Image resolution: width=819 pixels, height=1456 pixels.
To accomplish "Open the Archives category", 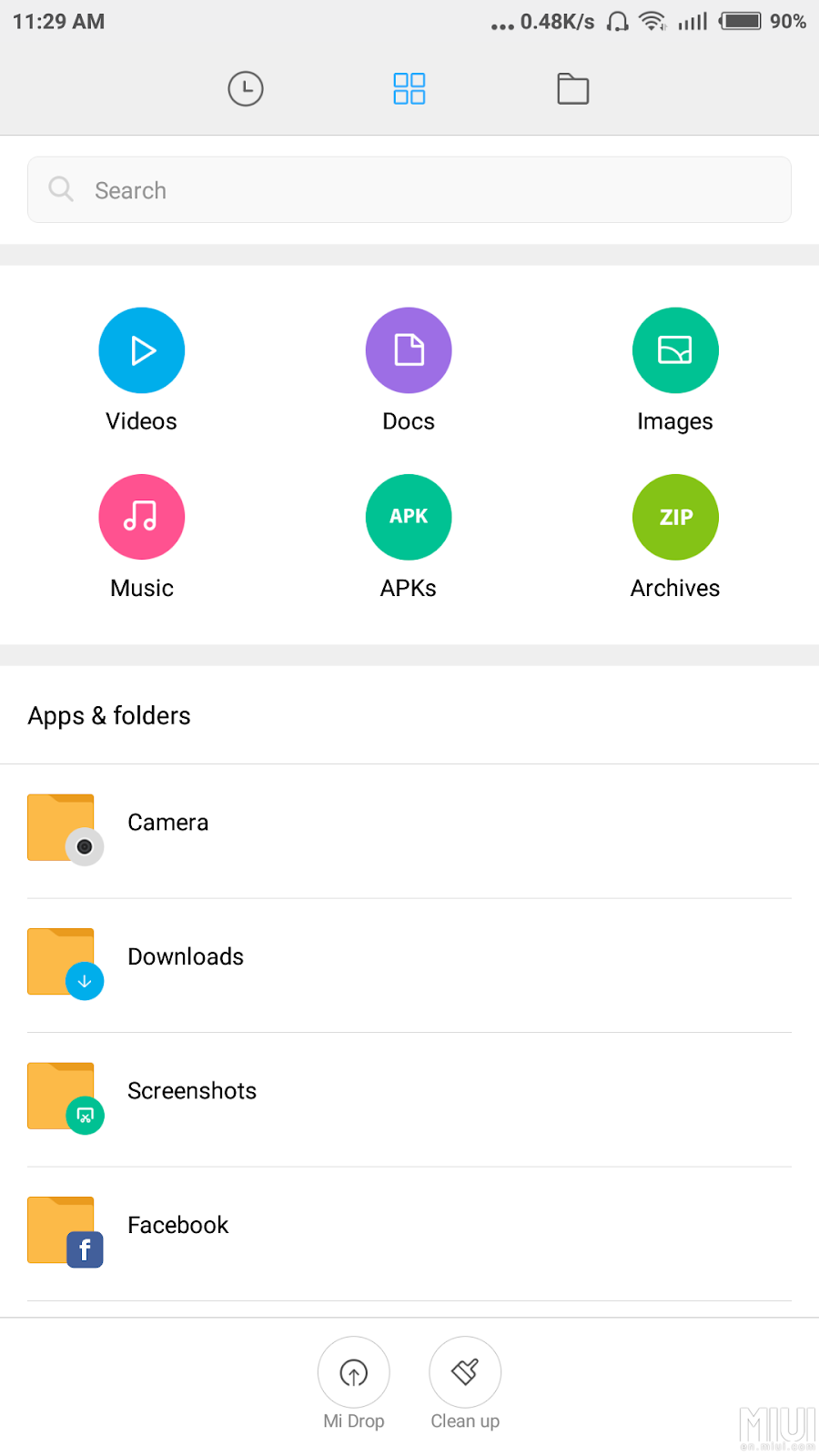I will pos(675,518).
